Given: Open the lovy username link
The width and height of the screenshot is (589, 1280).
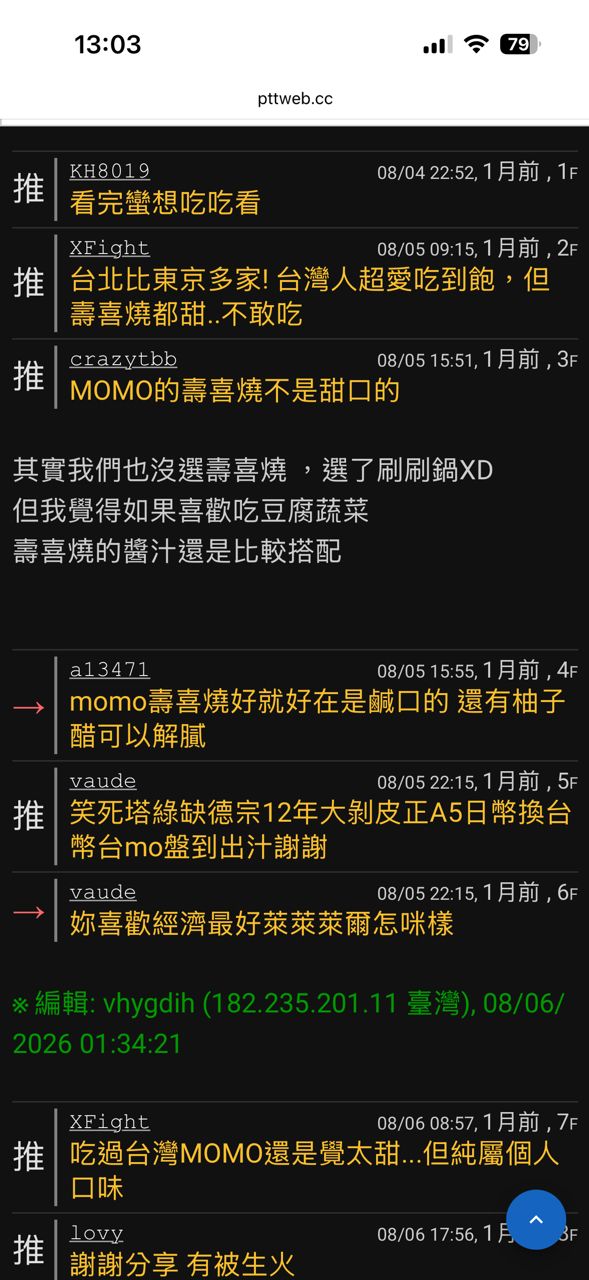Looking at the screenshot, I should click(x=97, y=1233).
